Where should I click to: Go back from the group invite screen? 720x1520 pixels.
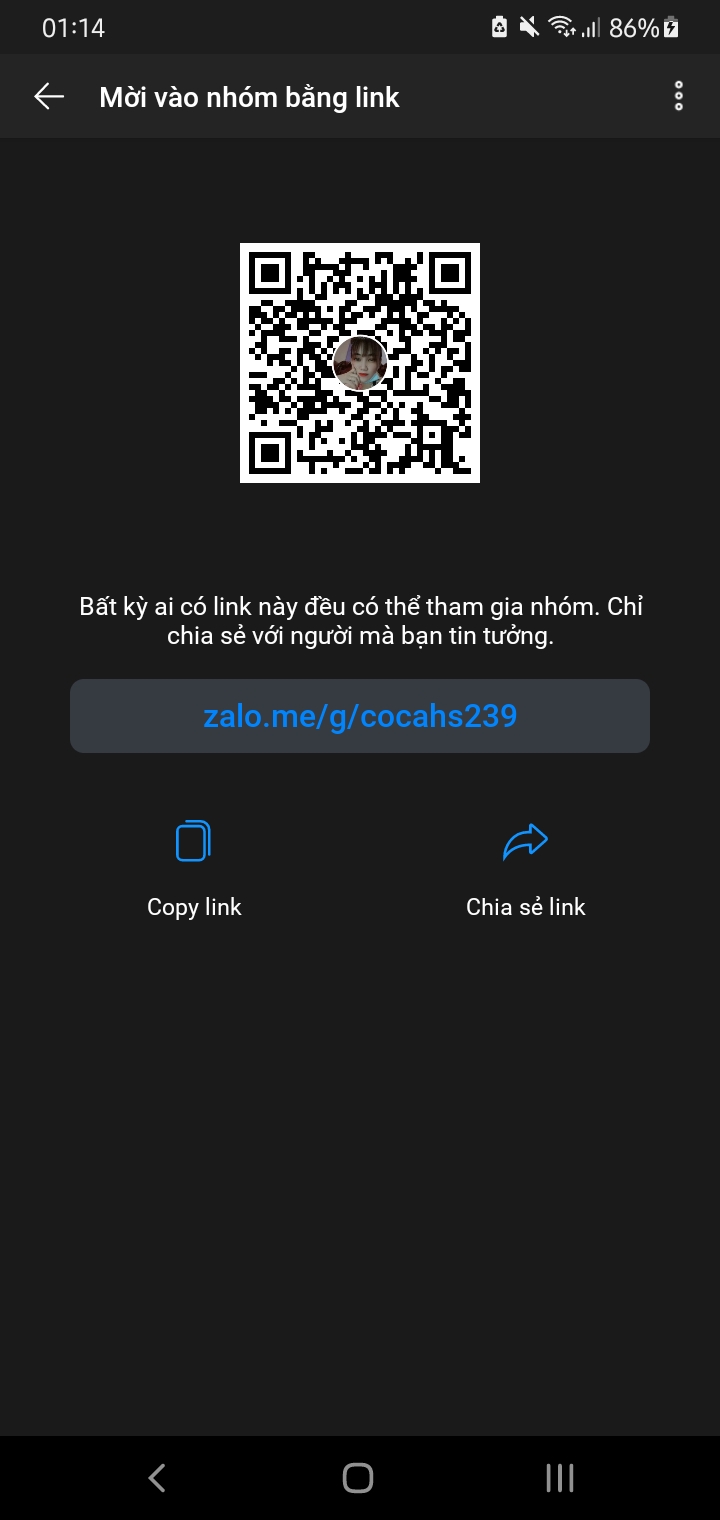coord(48,96)
